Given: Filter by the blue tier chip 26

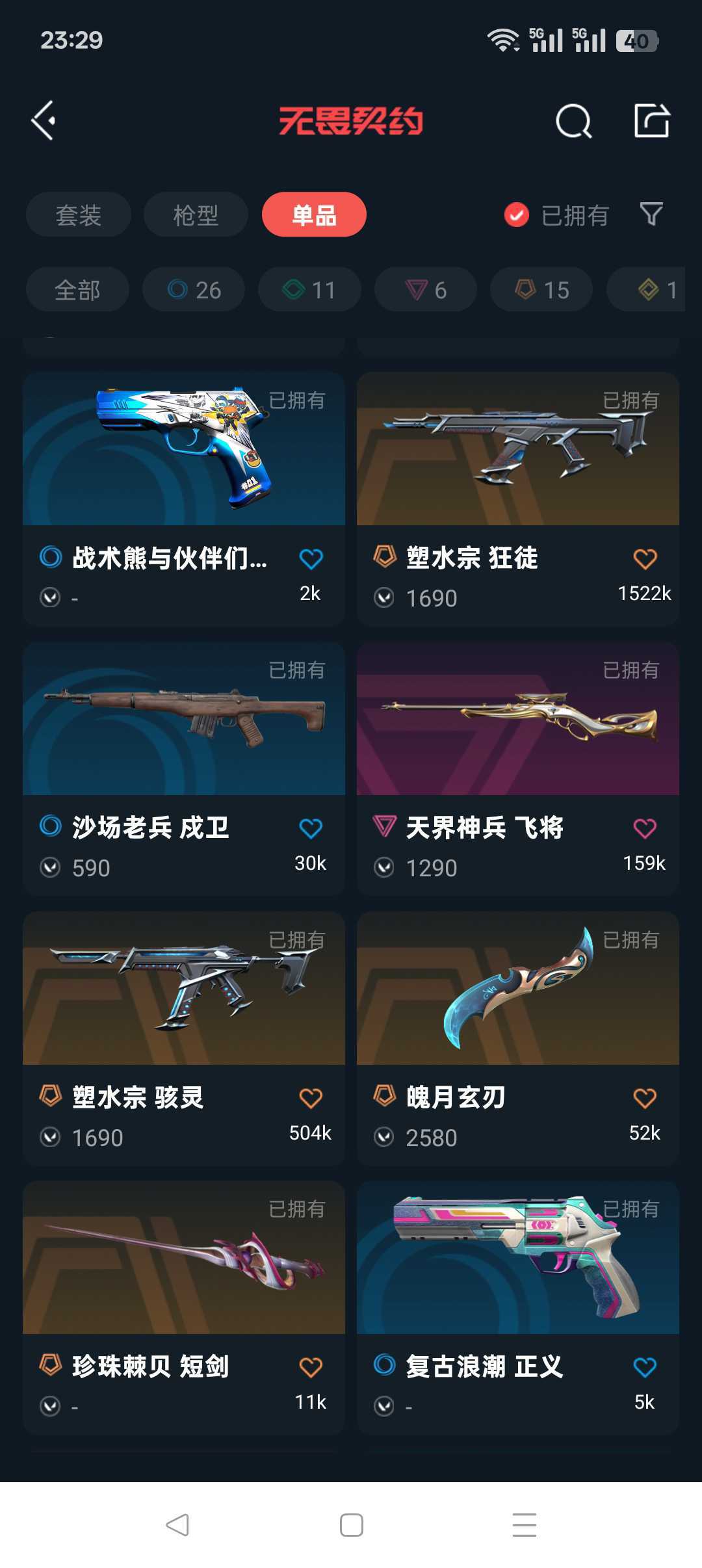Looking at the screenshot, I should point(194,289).
